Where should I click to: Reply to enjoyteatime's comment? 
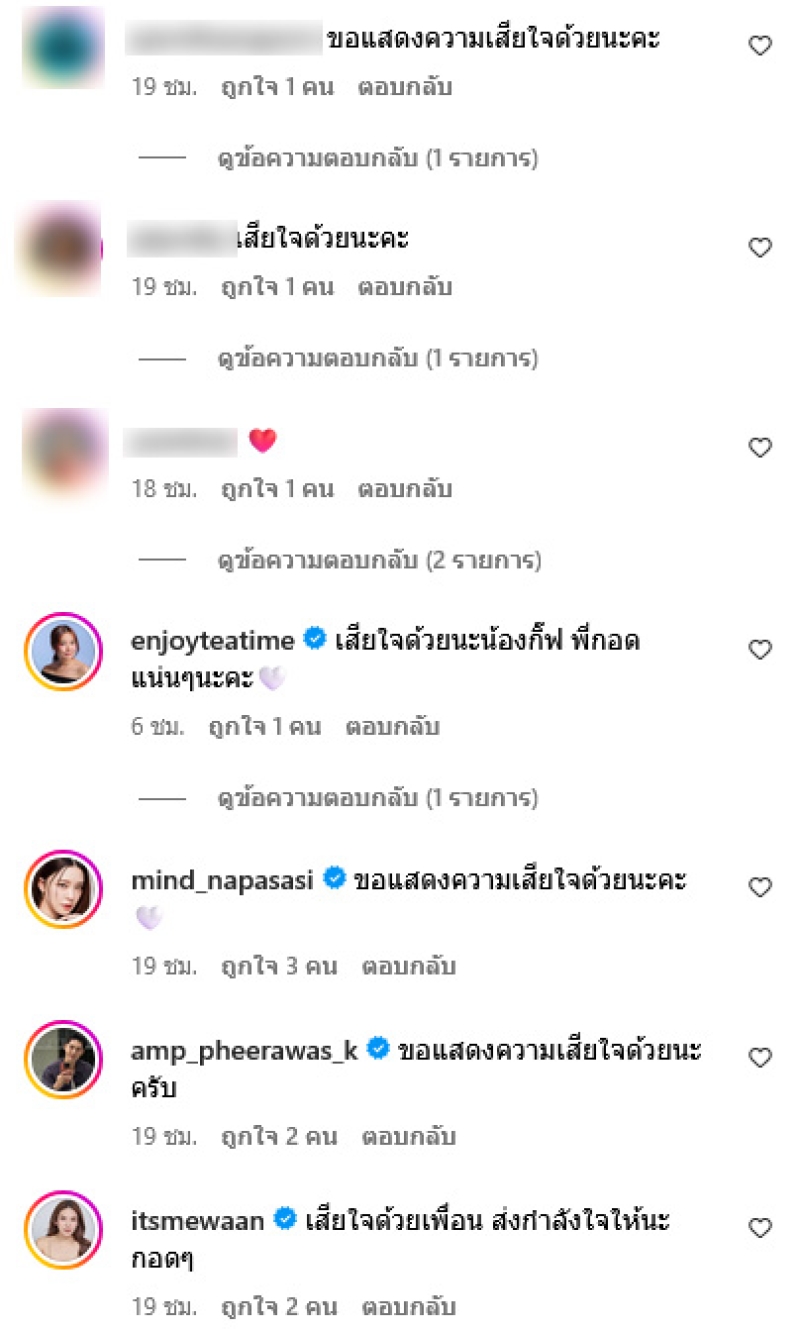click(x=391, y=727)
